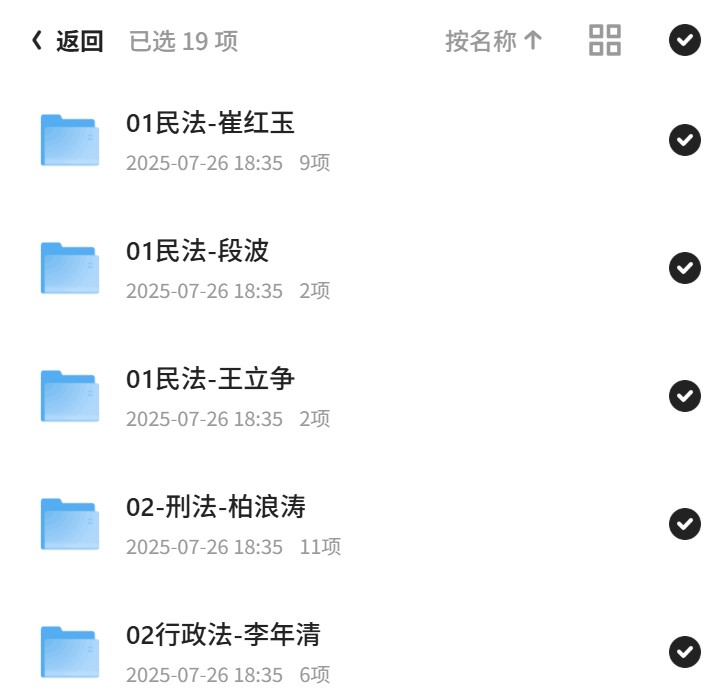Change sort order from 按名称
Viewport: 712px width, 699px height.
(x=493, y=41)
